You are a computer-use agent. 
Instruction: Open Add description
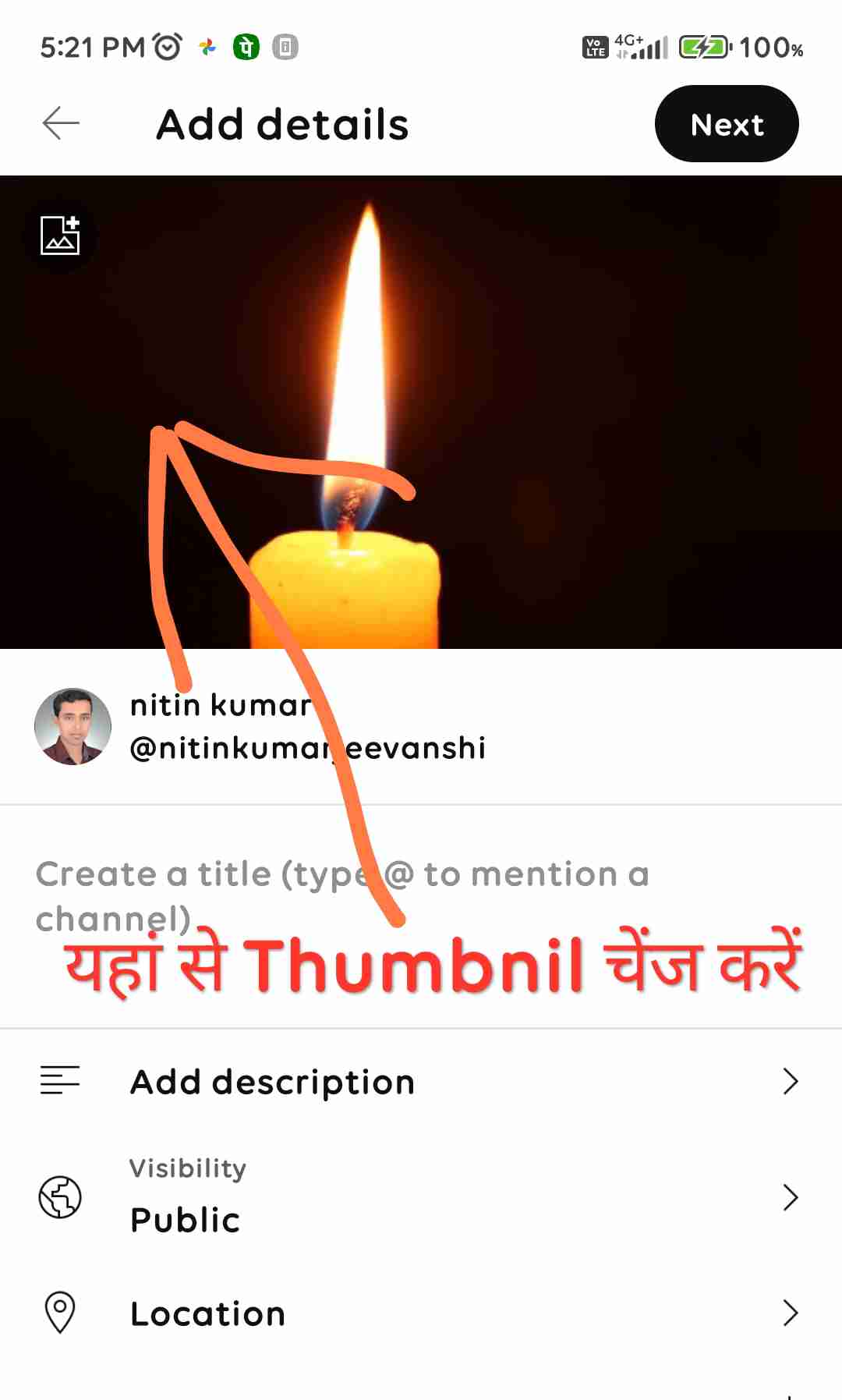pyautogui.click(x=421, y=1082)
